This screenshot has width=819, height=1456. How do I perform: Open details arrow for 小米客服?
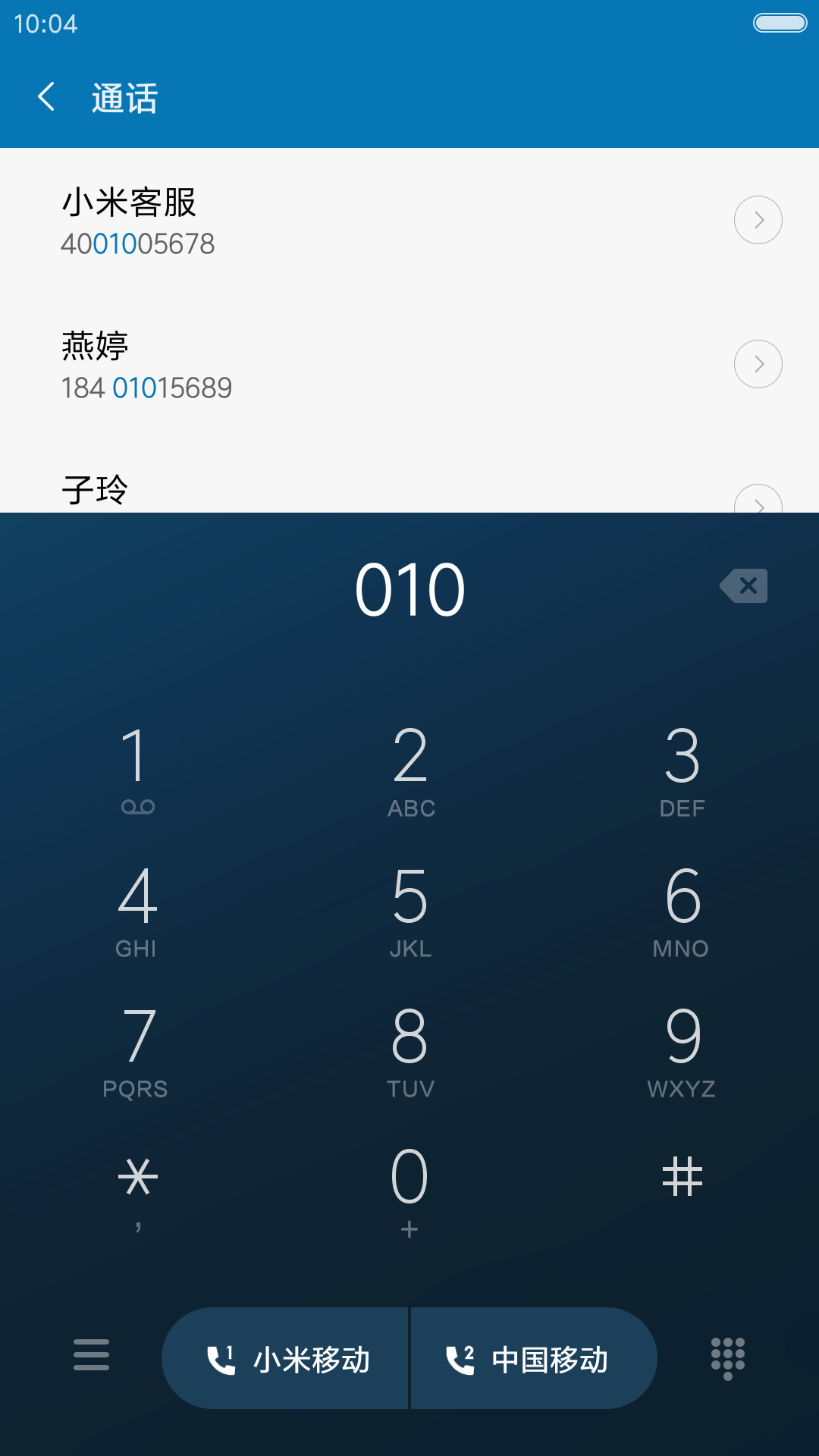(758, 220)
